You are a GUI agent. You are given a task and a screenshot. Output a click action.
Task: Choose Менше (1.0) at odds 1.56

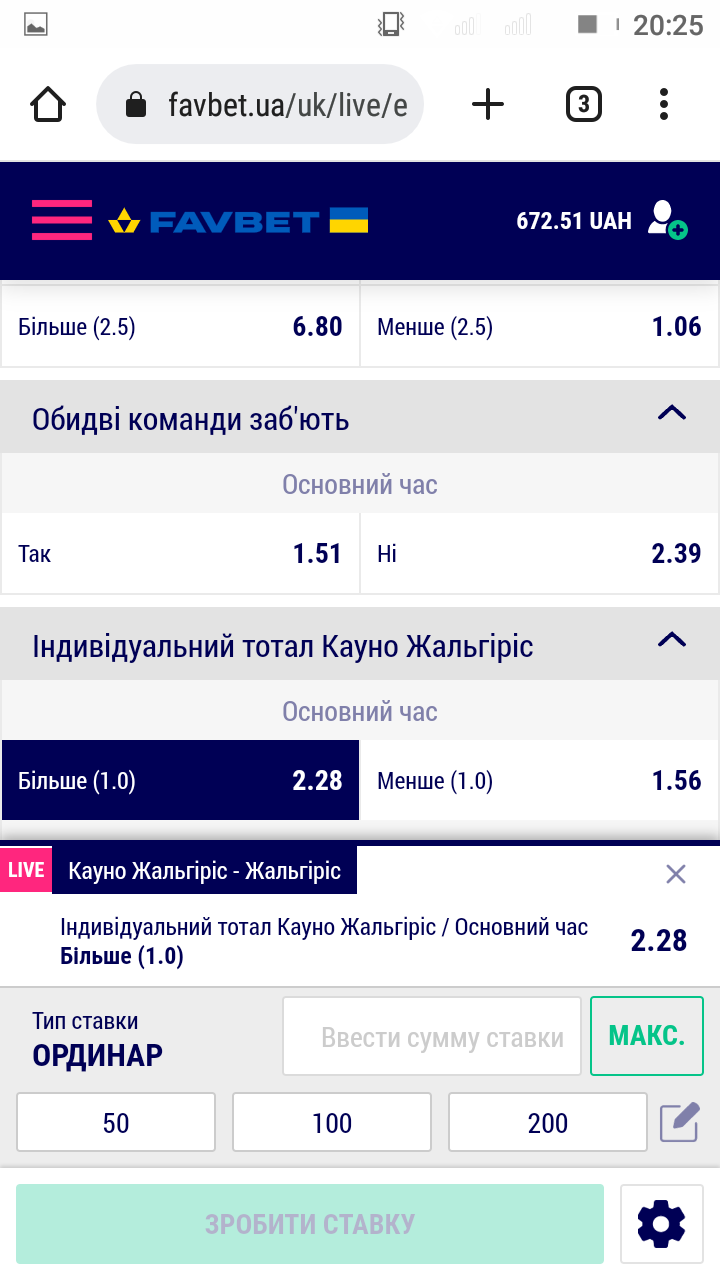tap(539, 780)
